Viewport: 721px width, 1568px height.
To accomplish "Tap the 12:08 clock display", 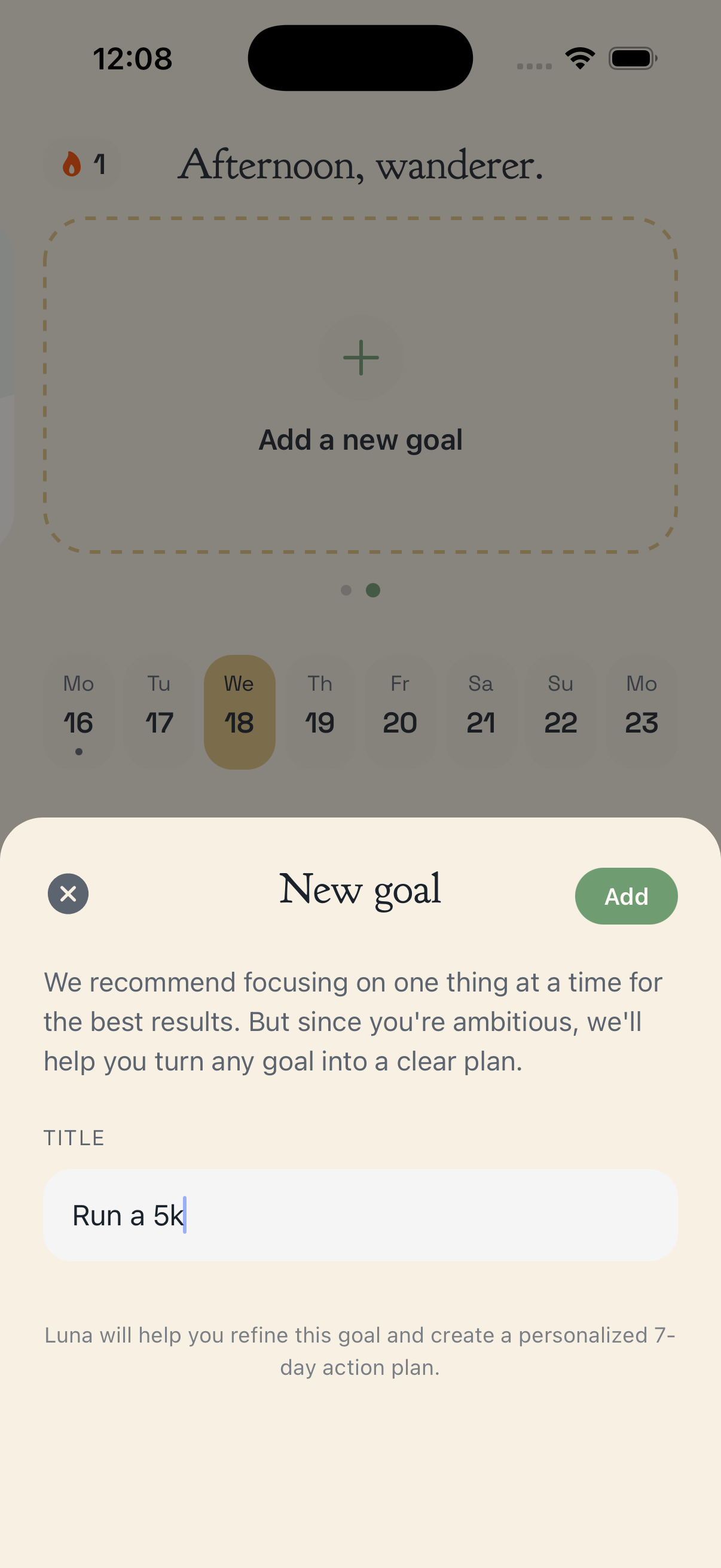I will (x=132, y=58).
